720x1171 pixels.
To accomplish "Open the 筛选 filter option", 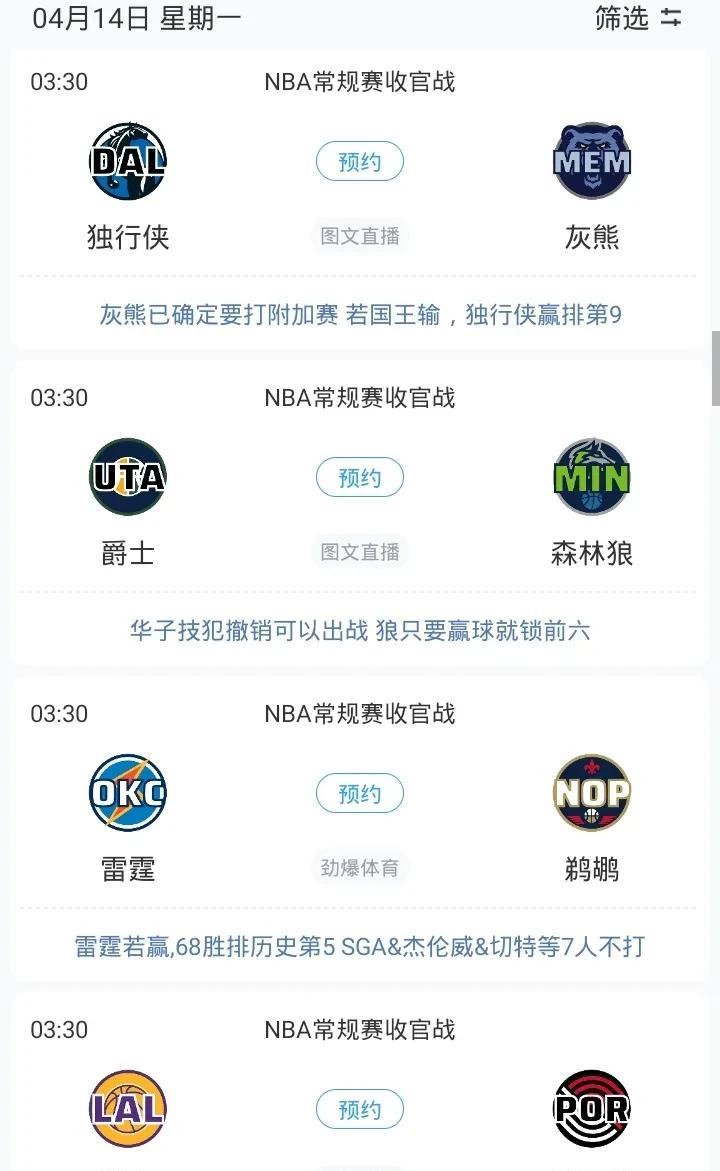I will click(x=638, y=18).
